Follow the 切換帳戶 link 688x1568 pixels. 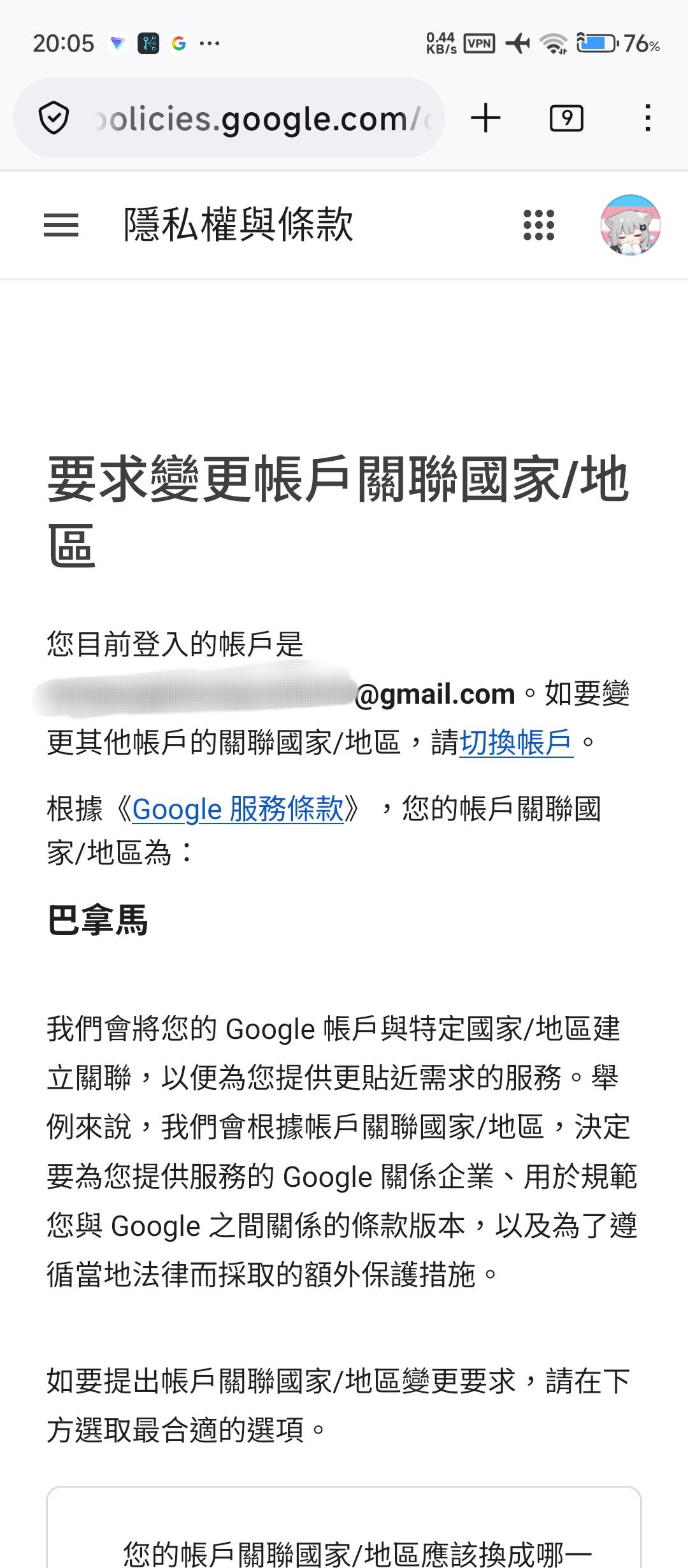(516, 743)
